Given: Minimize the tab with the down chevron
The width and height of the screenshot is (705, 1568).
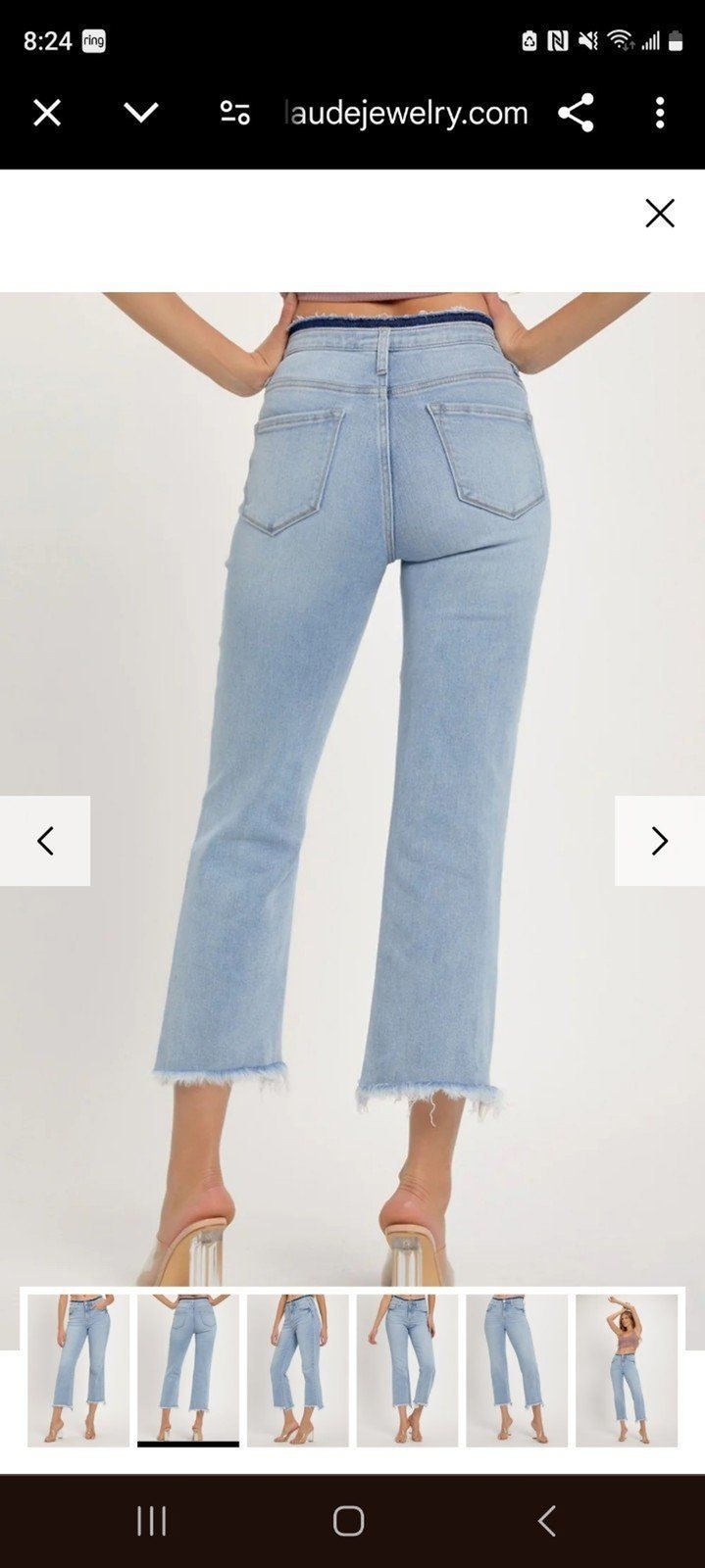Looking at the screenshot, I should 141,114.
